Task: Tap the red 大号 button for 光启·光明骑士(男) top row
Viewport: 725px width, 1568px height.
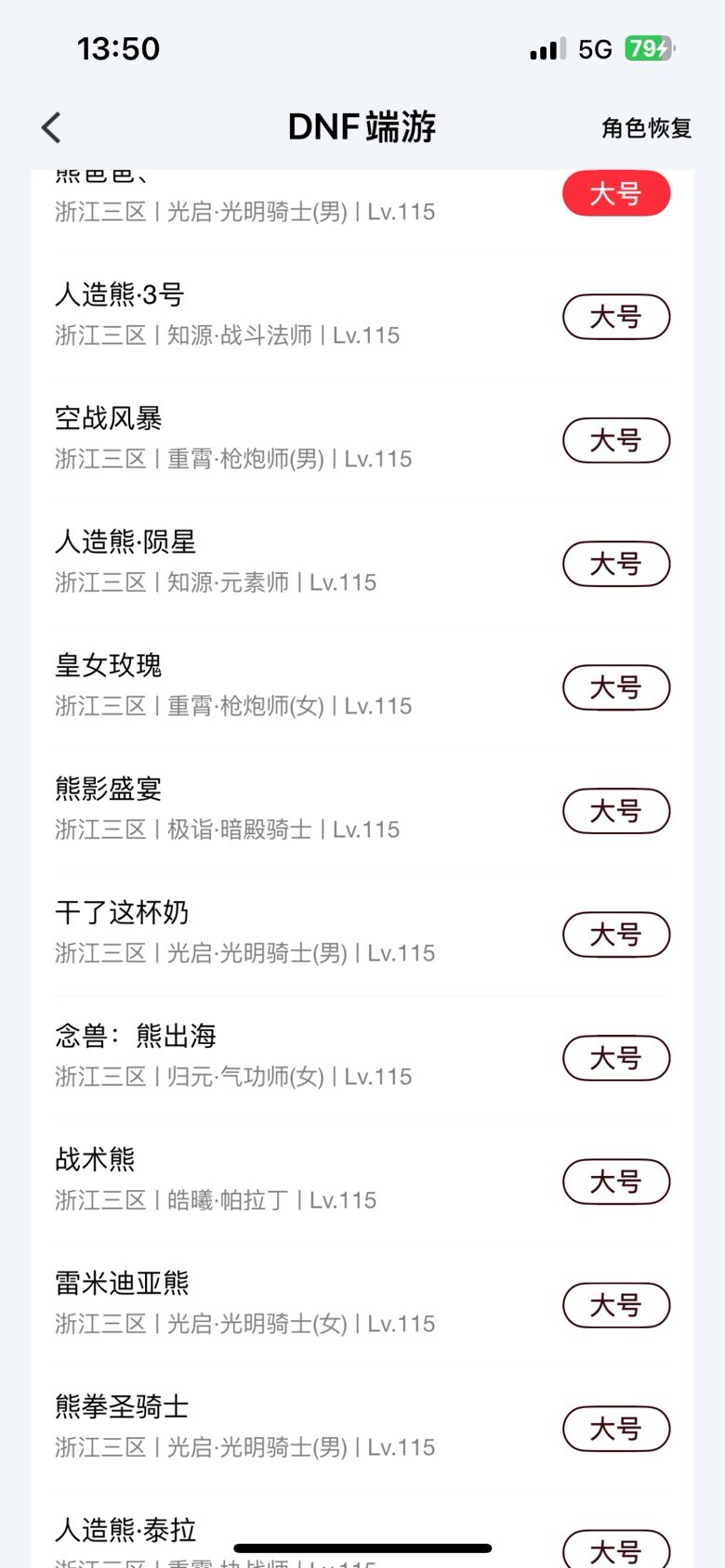Action: 616,193
